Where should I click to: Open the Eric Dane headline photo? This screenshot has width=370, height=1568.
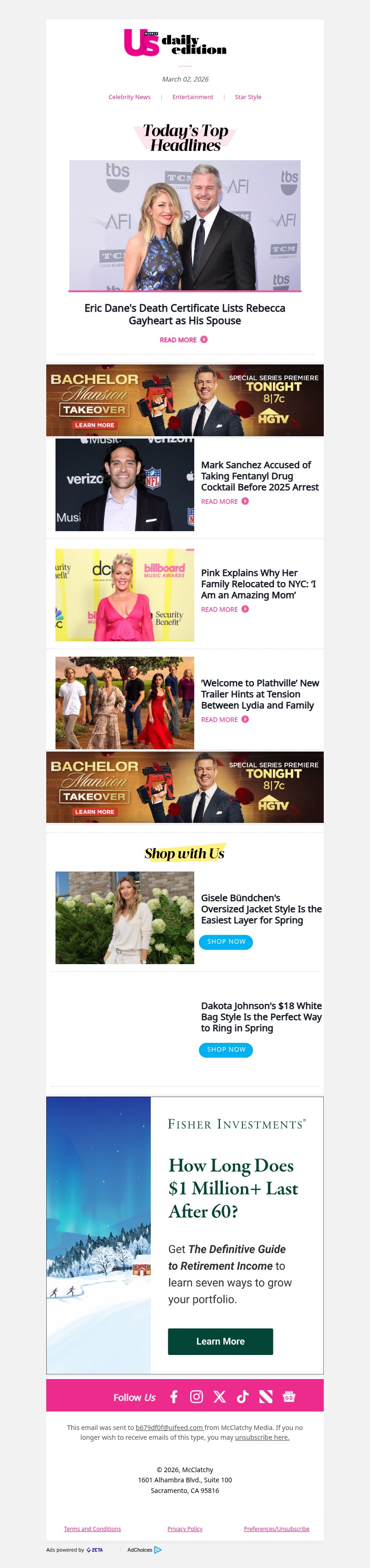pyautogui.click(x=185, y=225)
